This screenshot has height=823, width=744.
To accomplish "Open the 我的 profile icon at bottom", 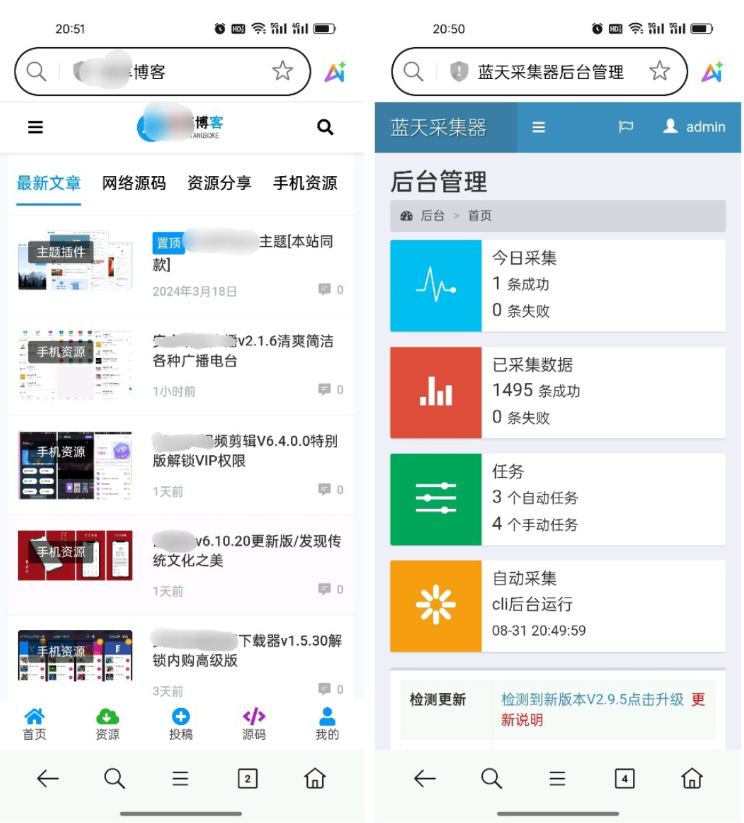I will pos(325,716).
